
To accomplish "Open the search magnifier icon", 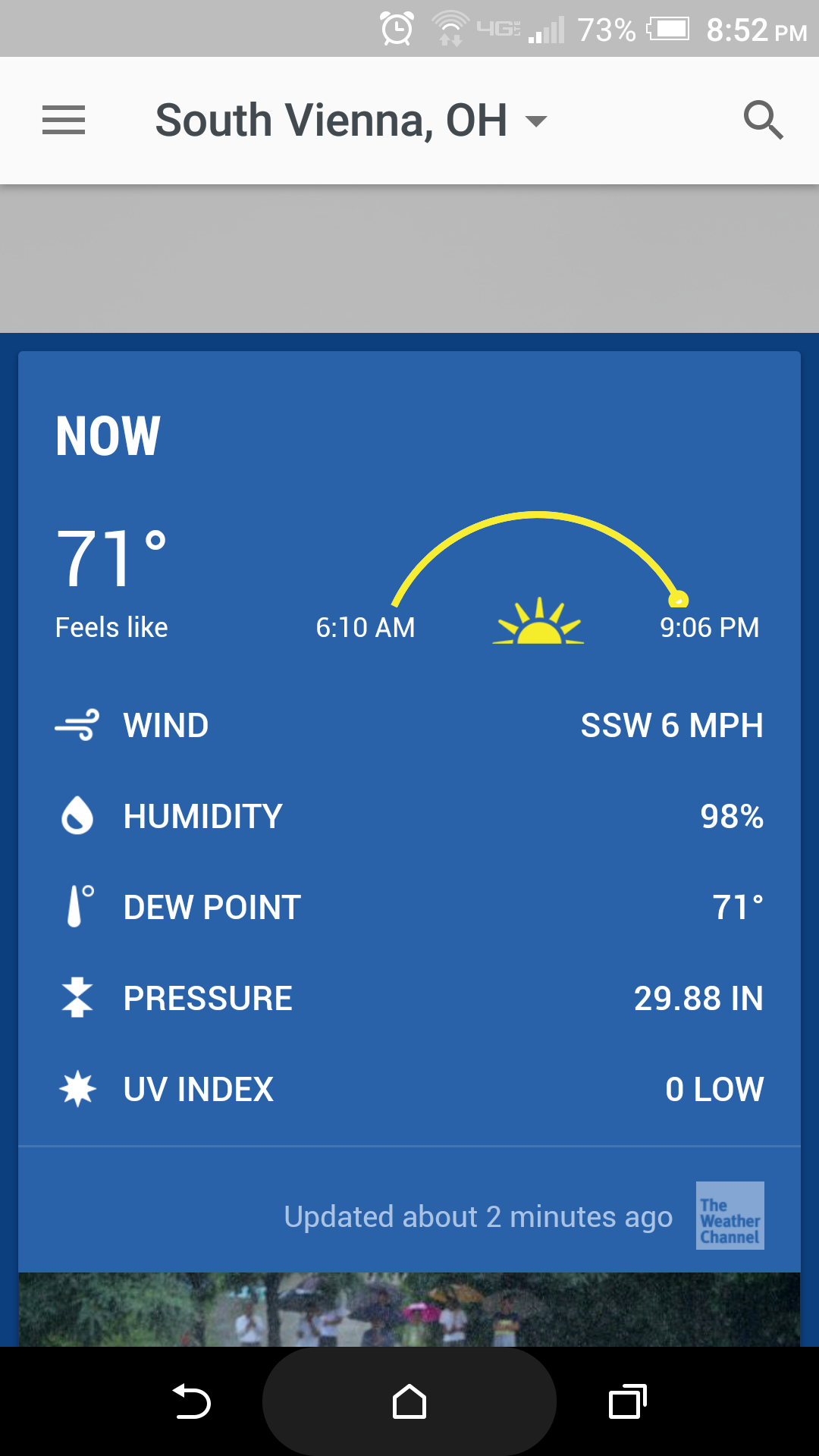I will pos(763,121).
